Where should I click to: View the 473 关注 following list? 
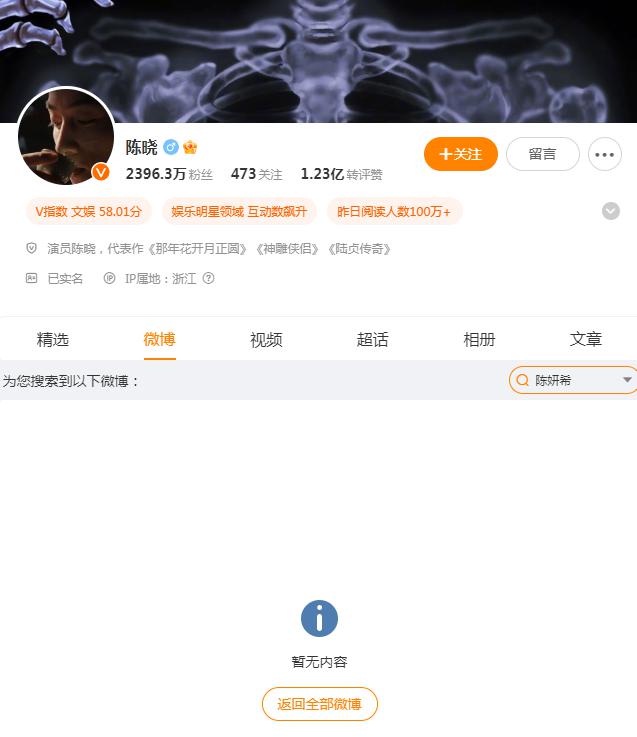point(256,174)
